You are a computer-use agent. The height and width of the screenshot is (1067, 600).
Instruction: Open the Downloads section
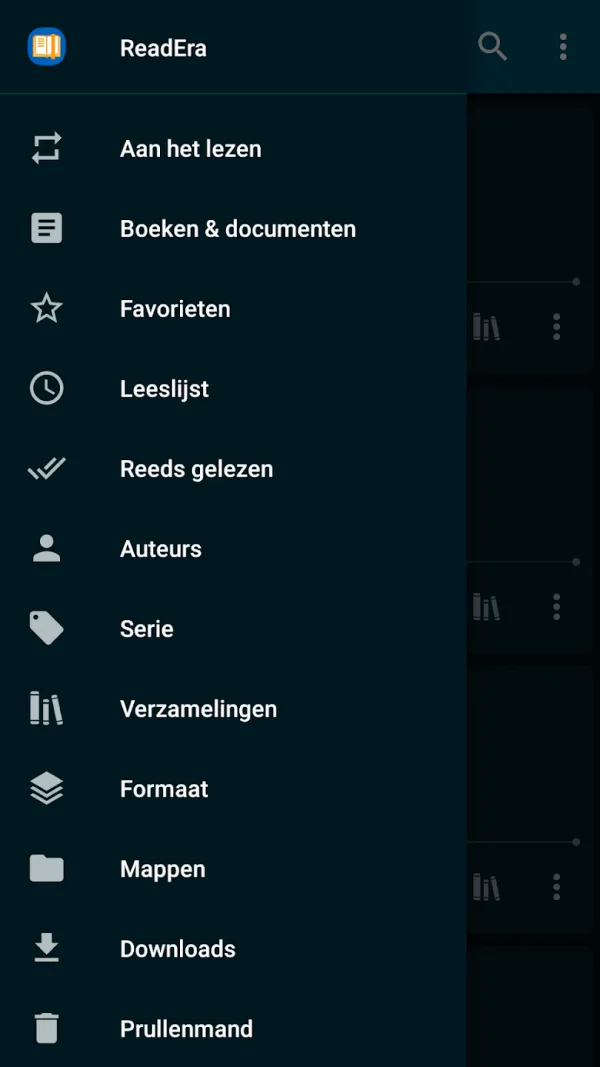[x=233, y=949]
